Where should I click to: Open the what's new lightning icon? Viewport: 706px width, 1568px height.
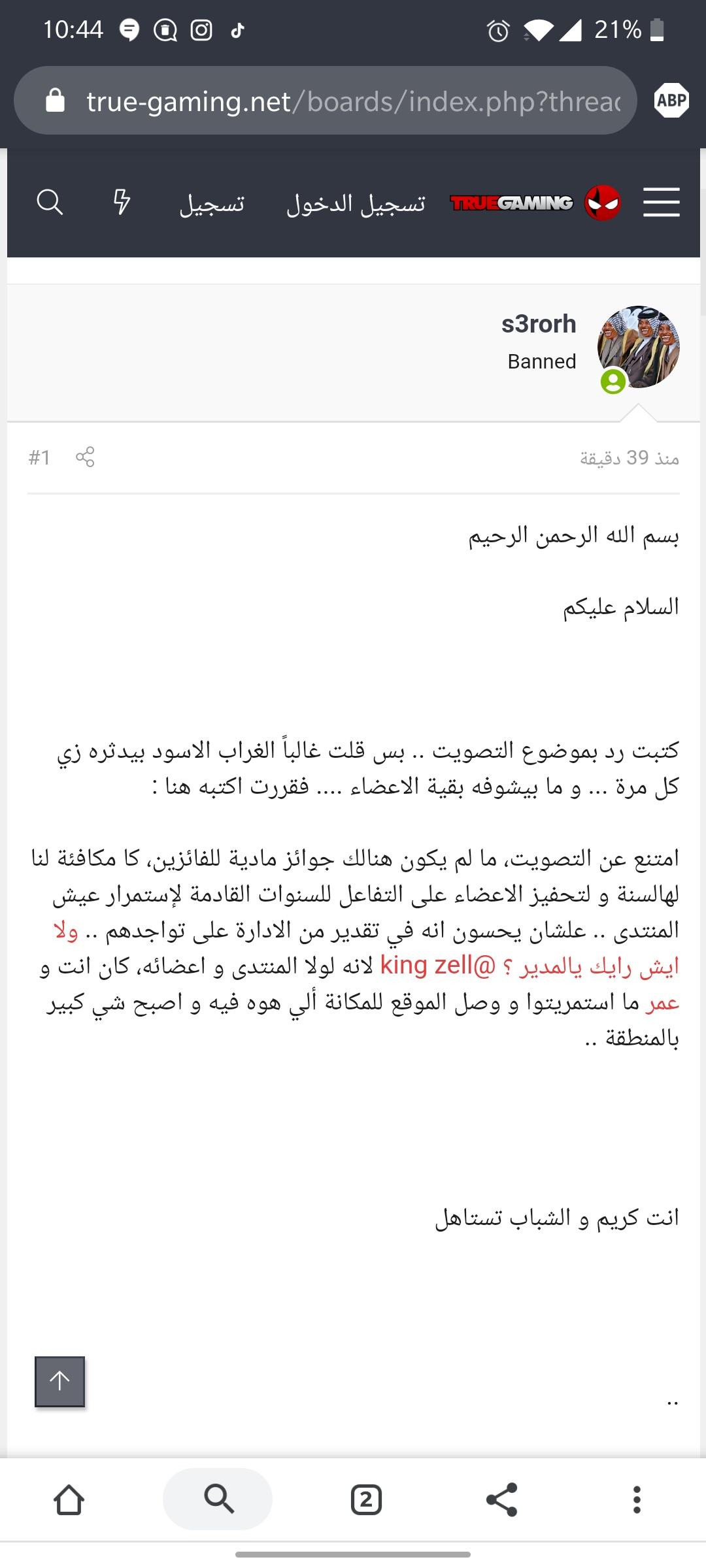[x=122, y=203]
